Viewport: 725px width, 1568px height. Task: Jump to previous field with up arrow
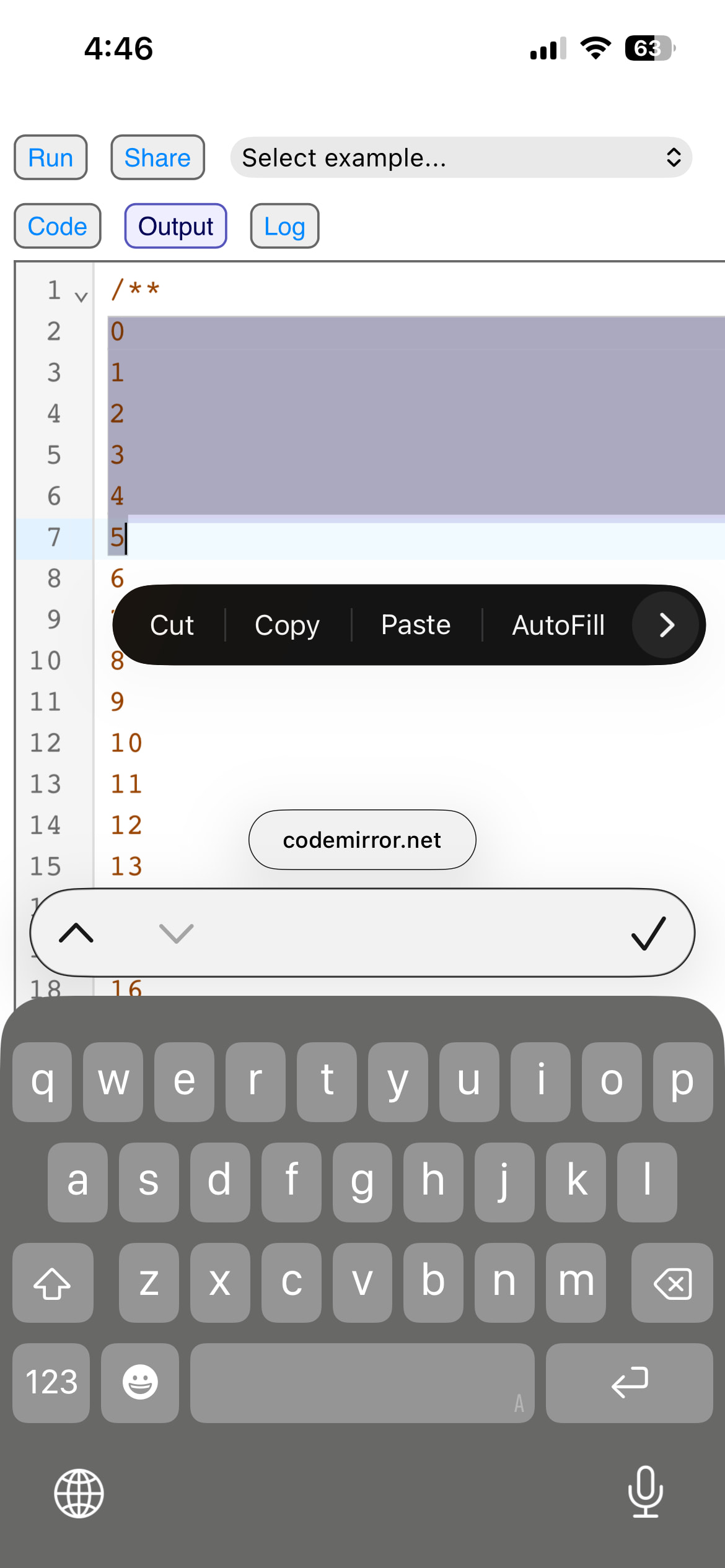pos(76,933)
